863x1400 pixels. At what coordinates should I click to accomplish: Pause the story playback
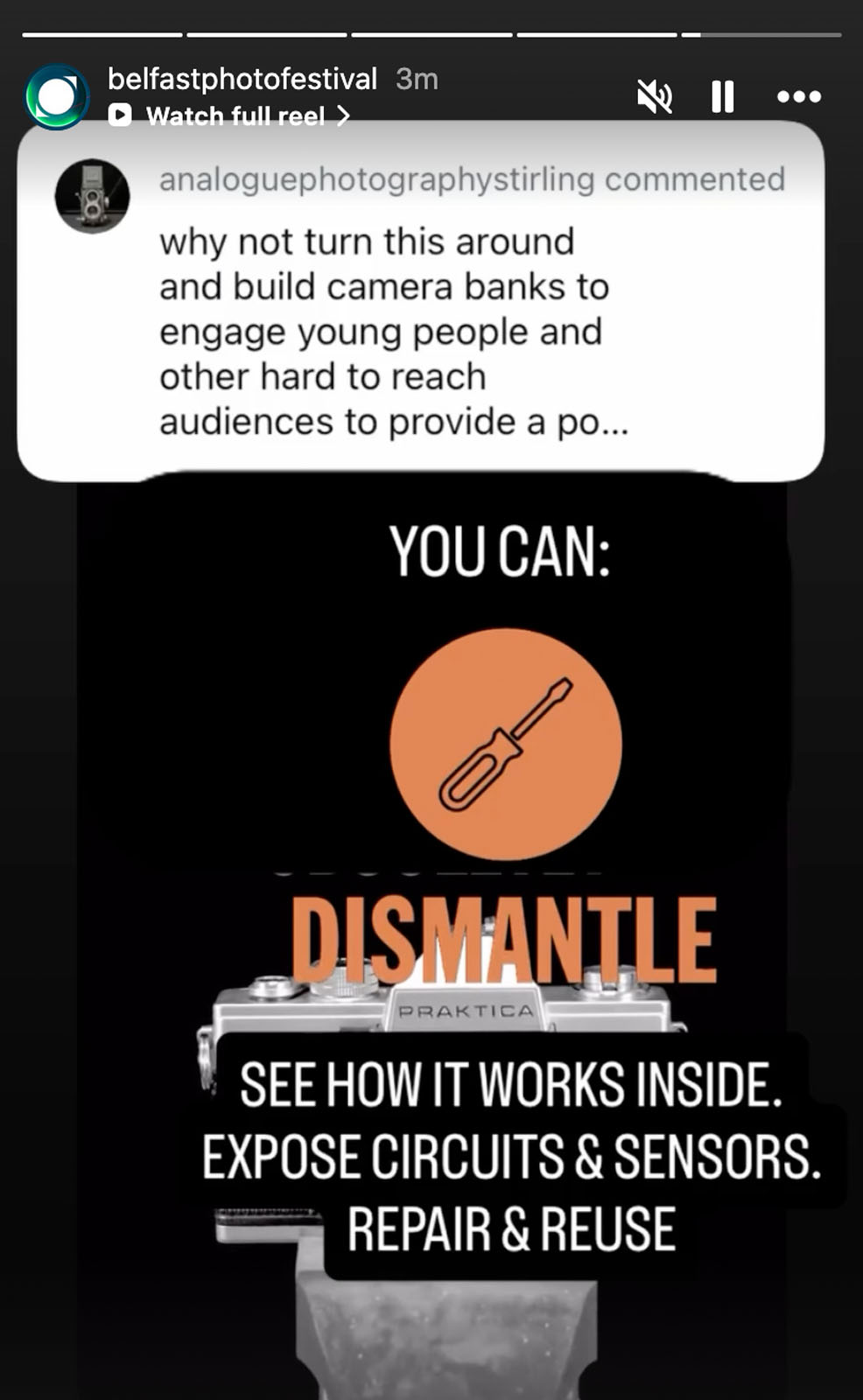pyautogui.click(x=723, y=96)
